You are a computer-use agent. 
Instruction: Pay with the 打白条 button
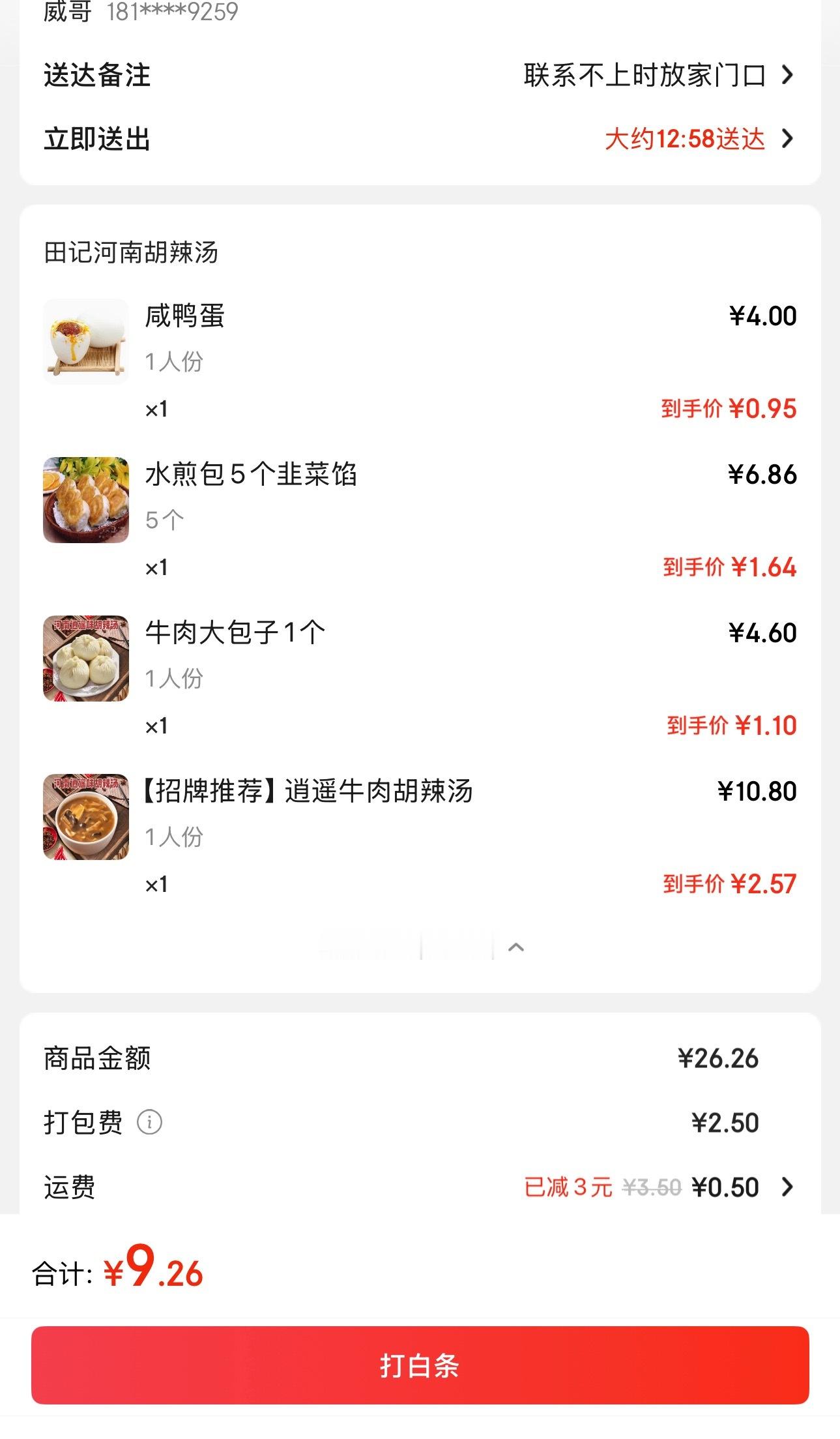(420, 1365)
